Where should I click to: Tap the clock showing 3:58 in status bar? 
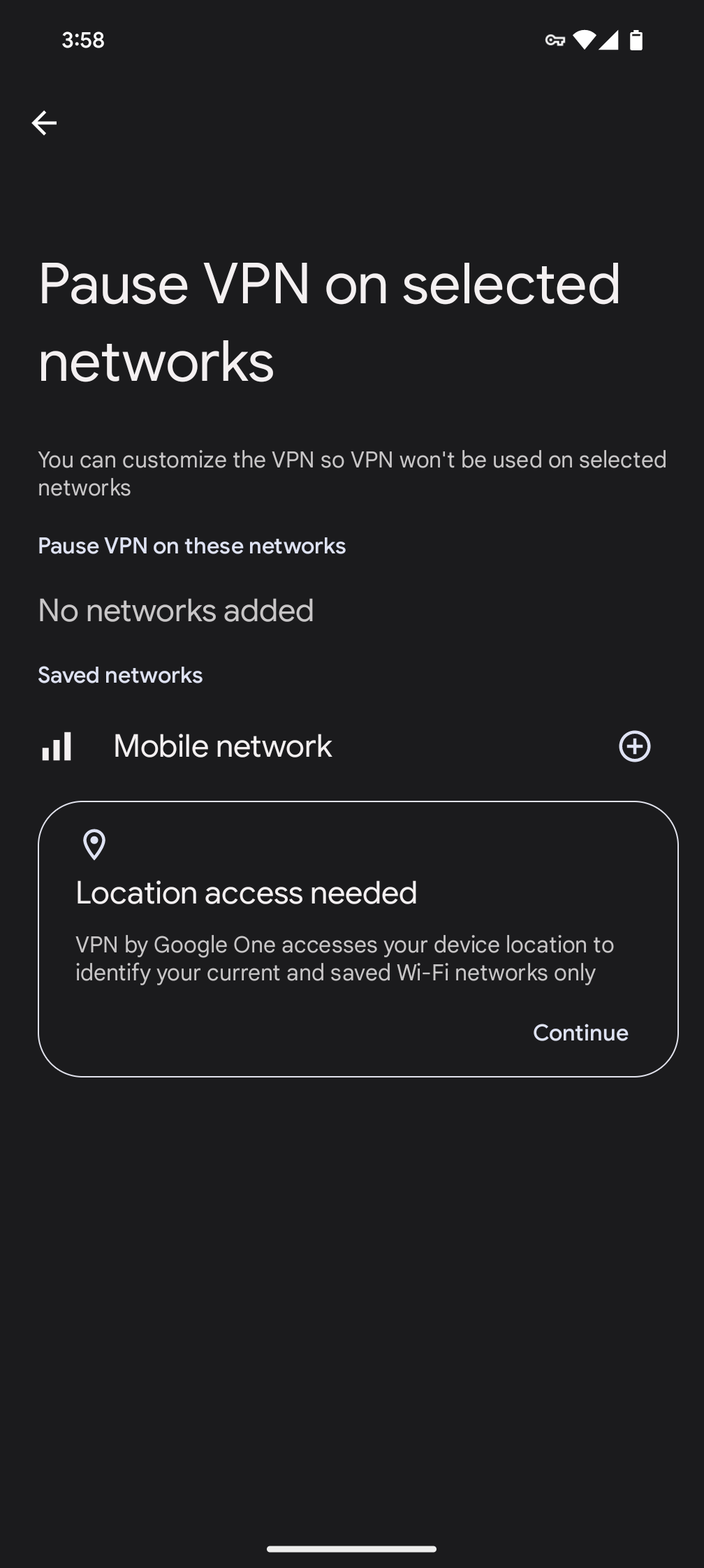click(82, 40)
